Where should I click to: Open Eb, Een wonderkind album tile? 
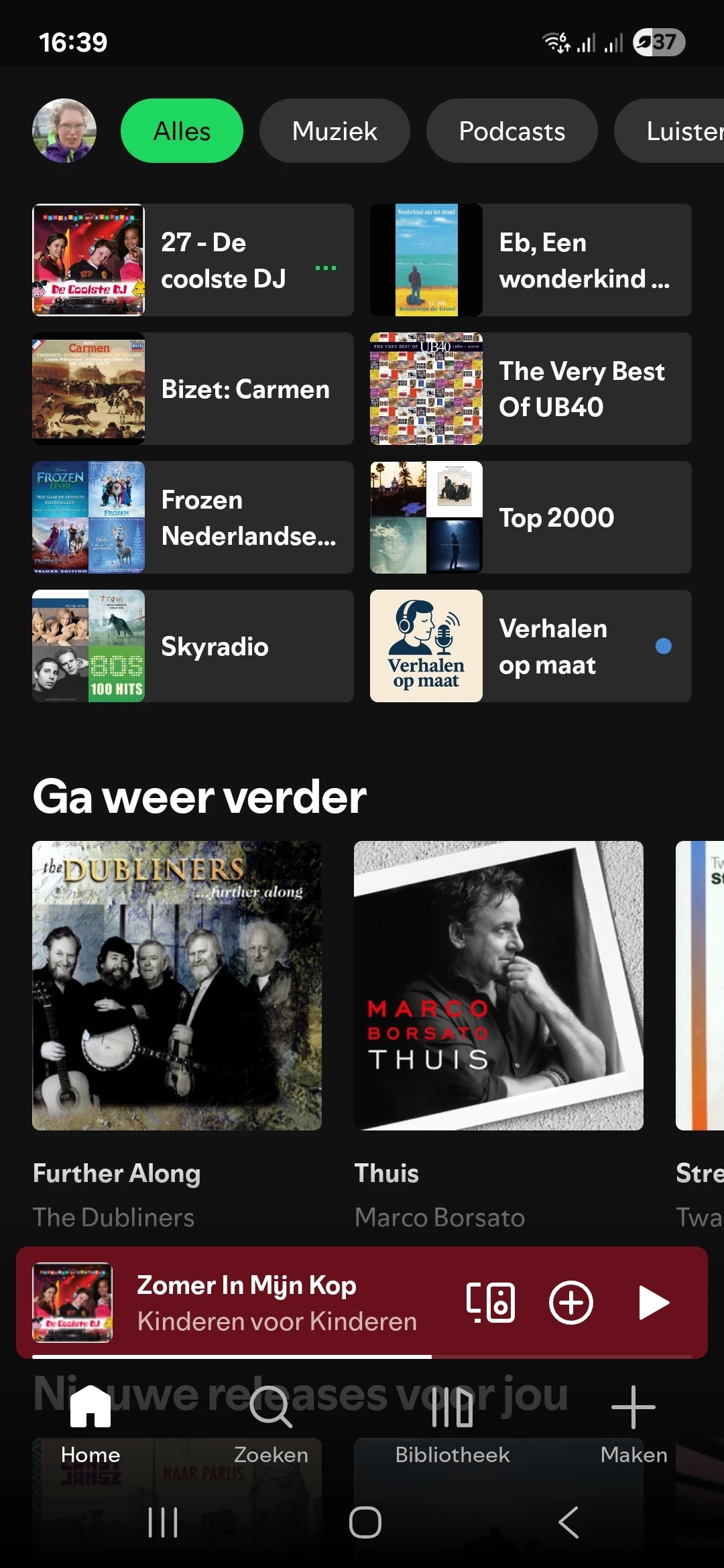(530, 260)
